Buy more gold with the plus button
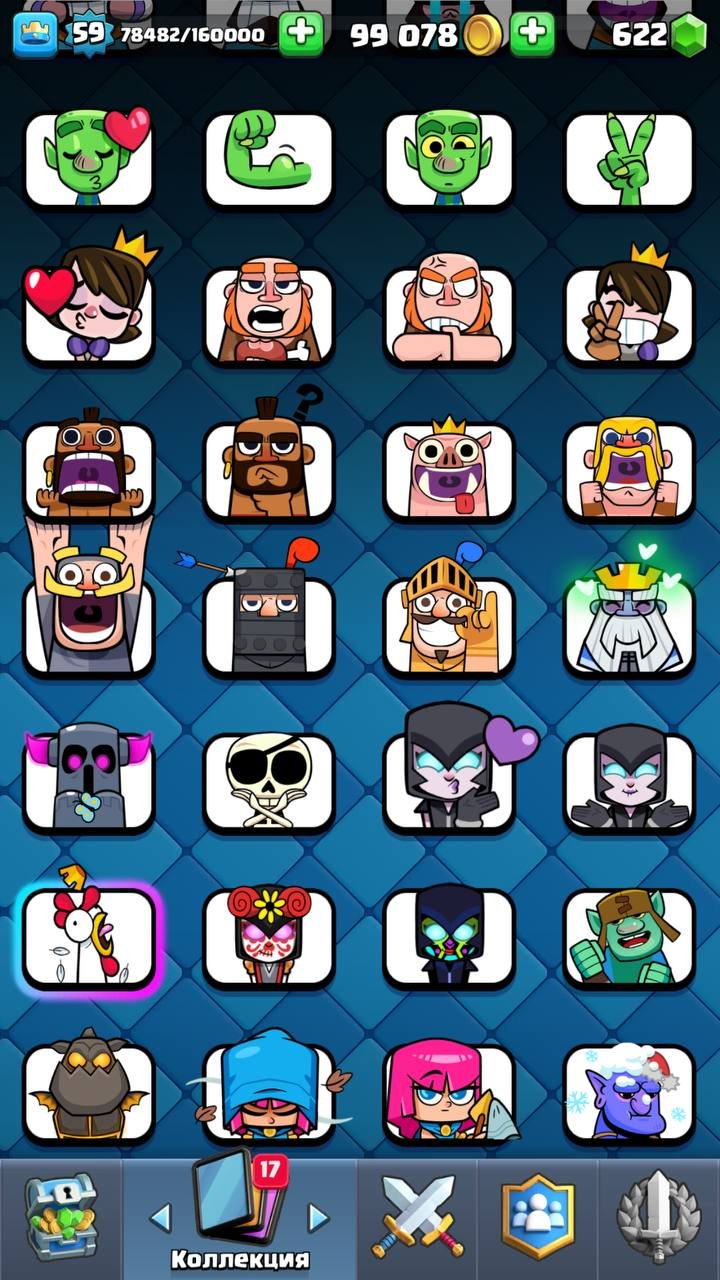720x1280 pixels. click(532, 35)
